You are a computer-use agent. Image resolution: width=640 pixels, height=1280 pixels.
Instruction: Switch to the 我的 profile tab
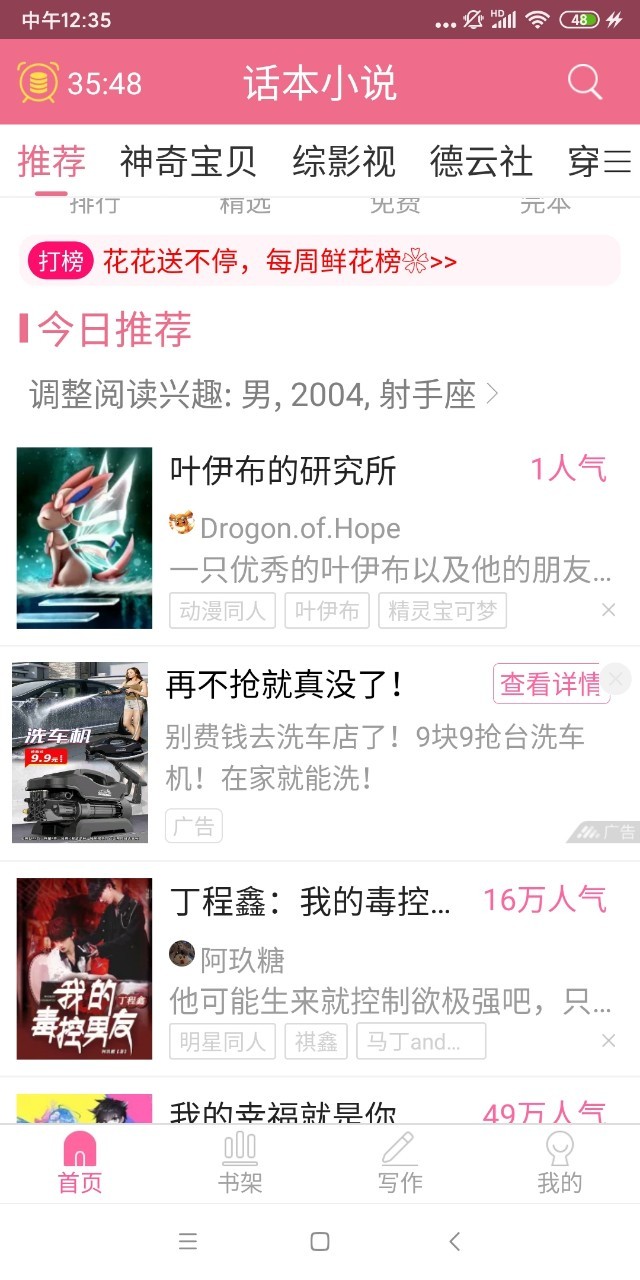pos(559,1163)
